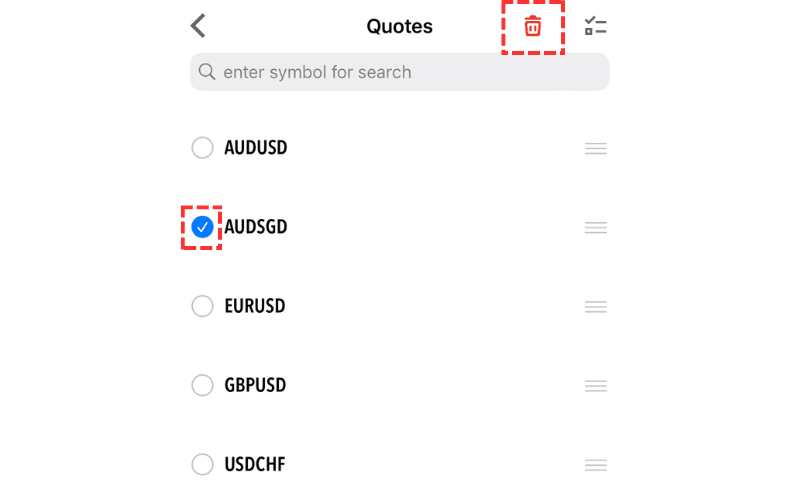Delete the selected symbols with trash icon
The width and height of the screenshot is (800, 500).
coord(533,26)
